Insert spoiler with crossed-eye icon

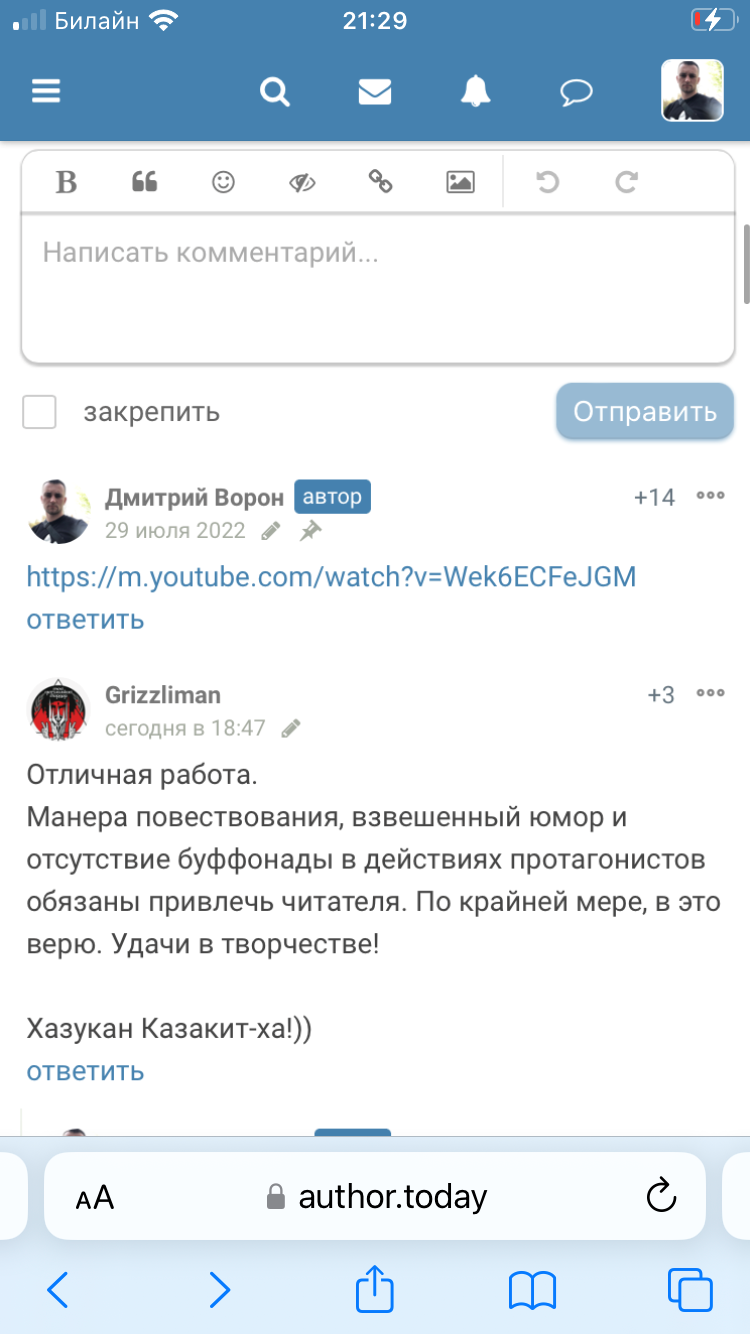(x=302, y=182)
